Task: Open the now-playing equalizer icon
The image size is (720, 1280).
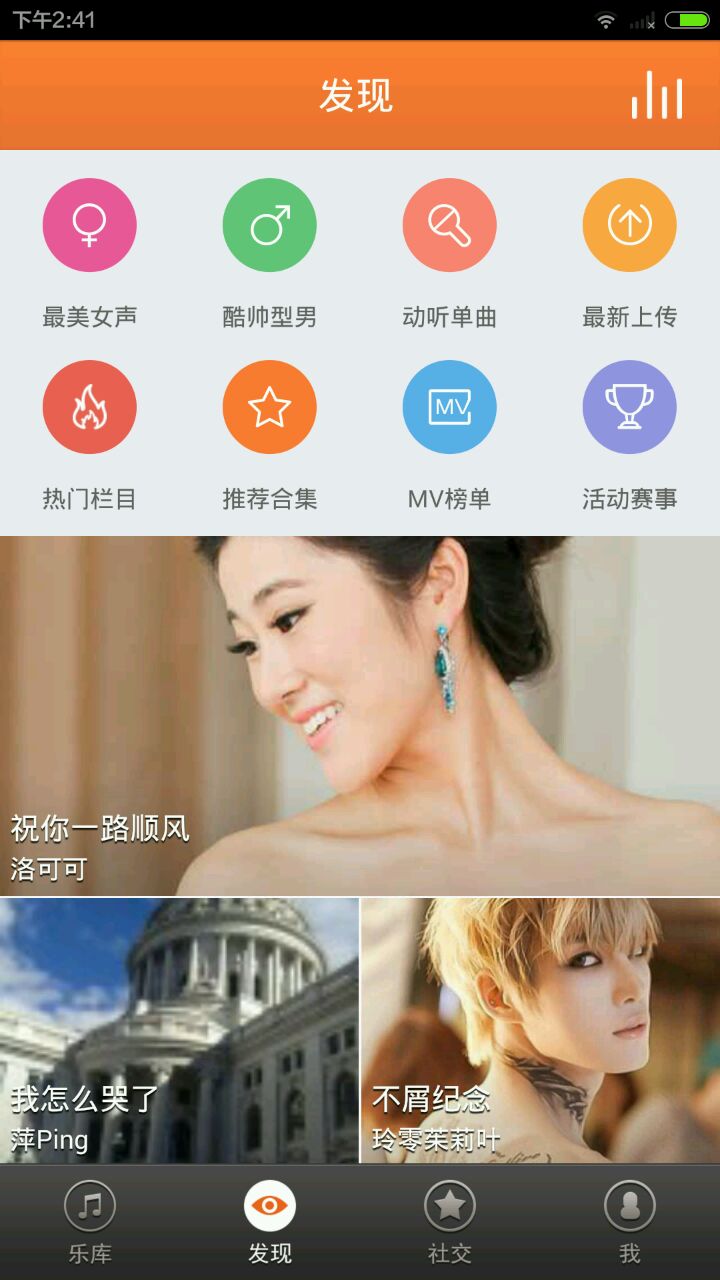Action: pyautogui.click(x=656, y=96)
